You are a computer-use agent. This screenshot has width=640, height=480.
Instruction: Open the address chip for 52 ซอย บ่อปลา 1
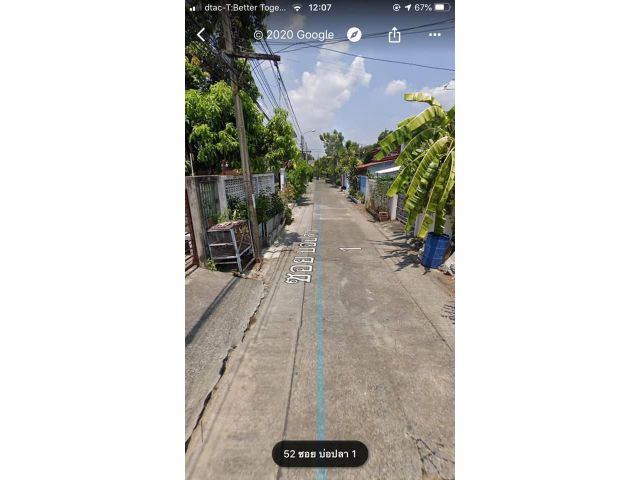point(320,454)
